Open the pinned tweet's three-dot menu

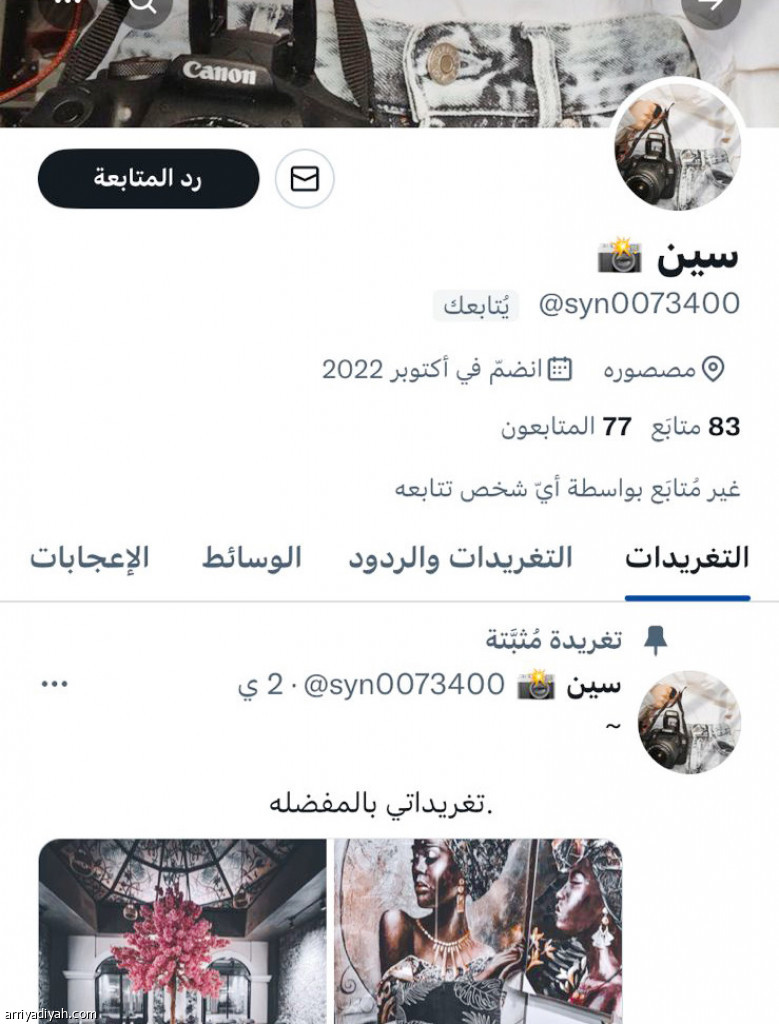[54, 684]
